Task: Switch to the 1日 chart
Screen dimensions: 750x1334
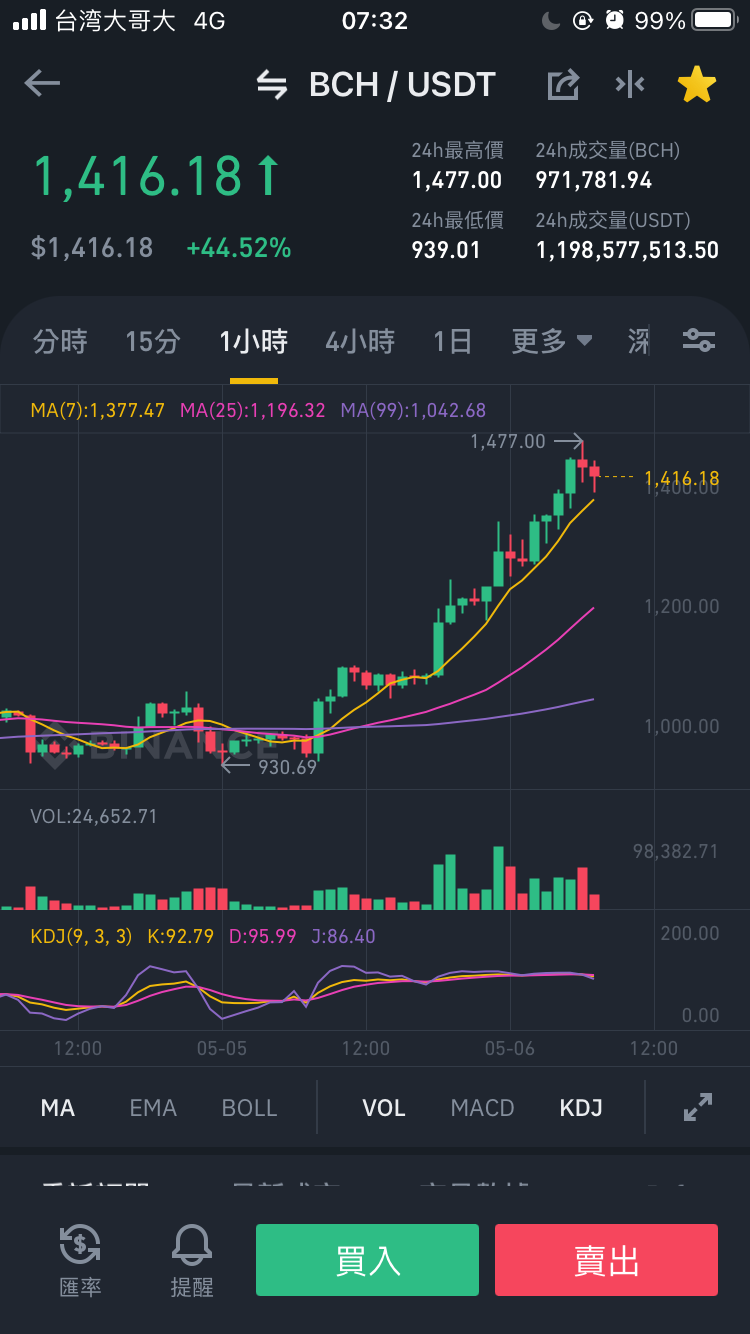Action: 452,342
